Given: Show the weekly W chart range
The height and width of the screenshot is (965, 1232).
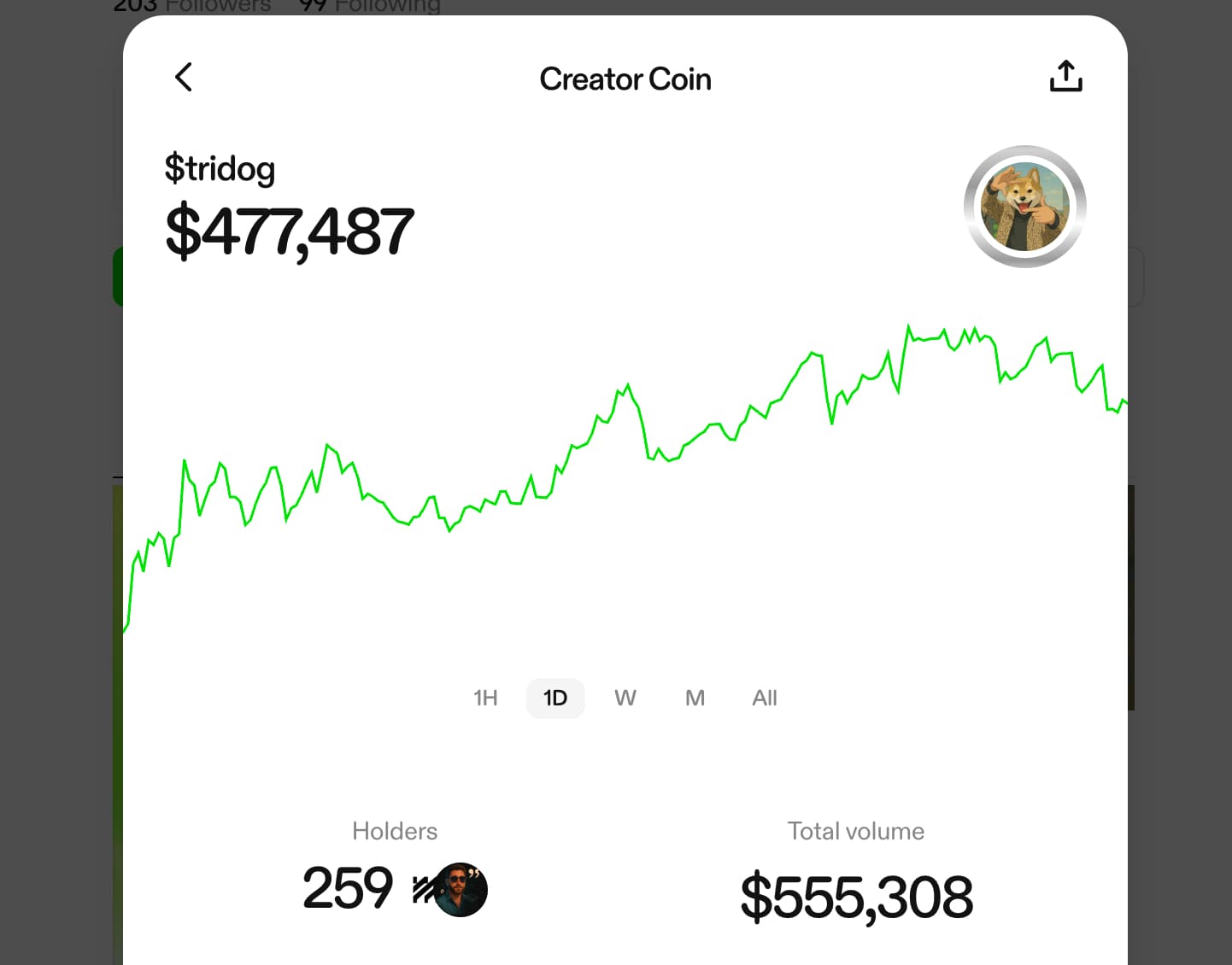Looking at the screenshot, I should [625, 699].
